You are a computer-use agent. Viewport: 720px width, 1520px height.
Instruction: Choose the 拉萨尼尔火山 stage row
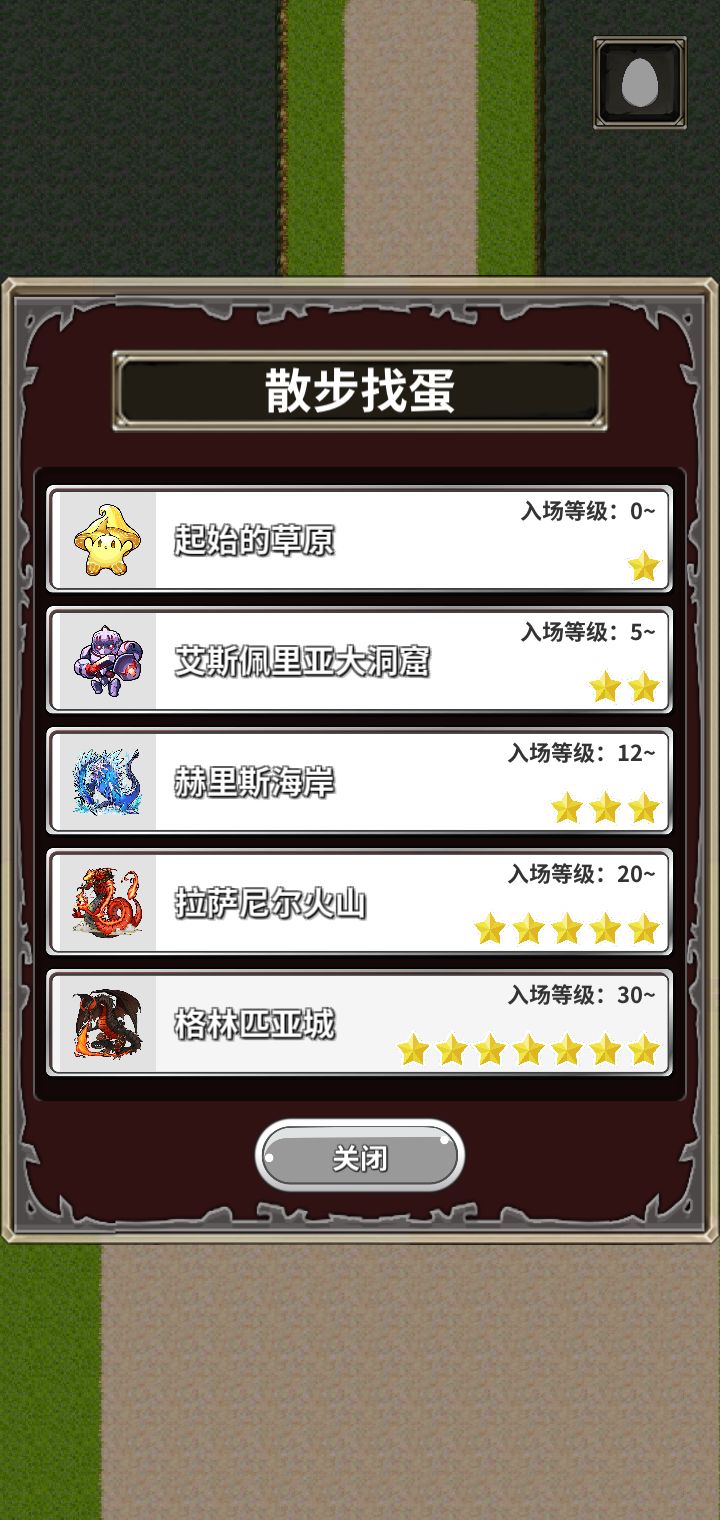360,903
